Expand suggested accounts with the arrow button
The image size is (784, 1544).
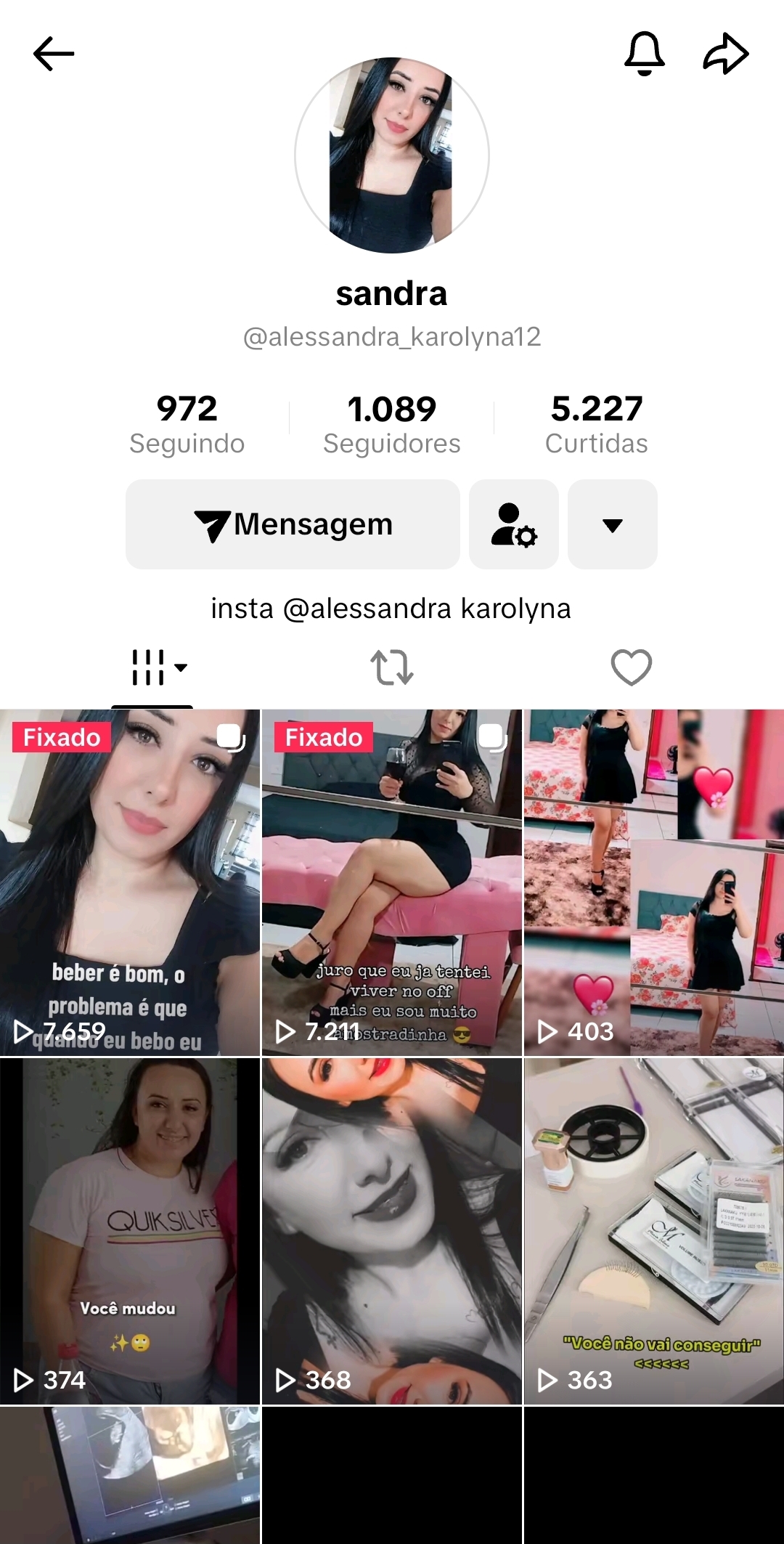[613, 524]
